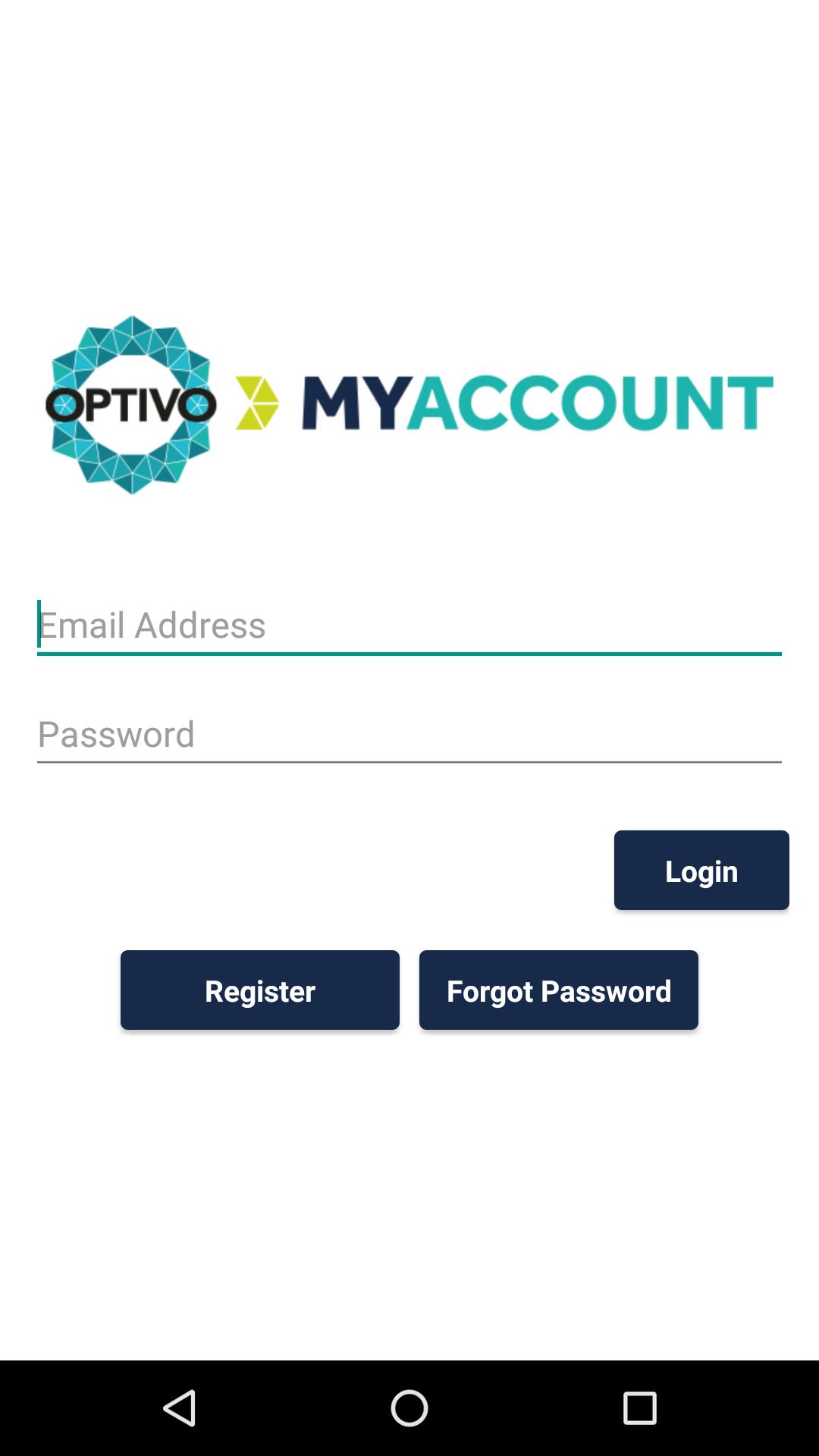Go back with the system back button
This screenshot has height=1456, width=819.
pos(180,1408)
